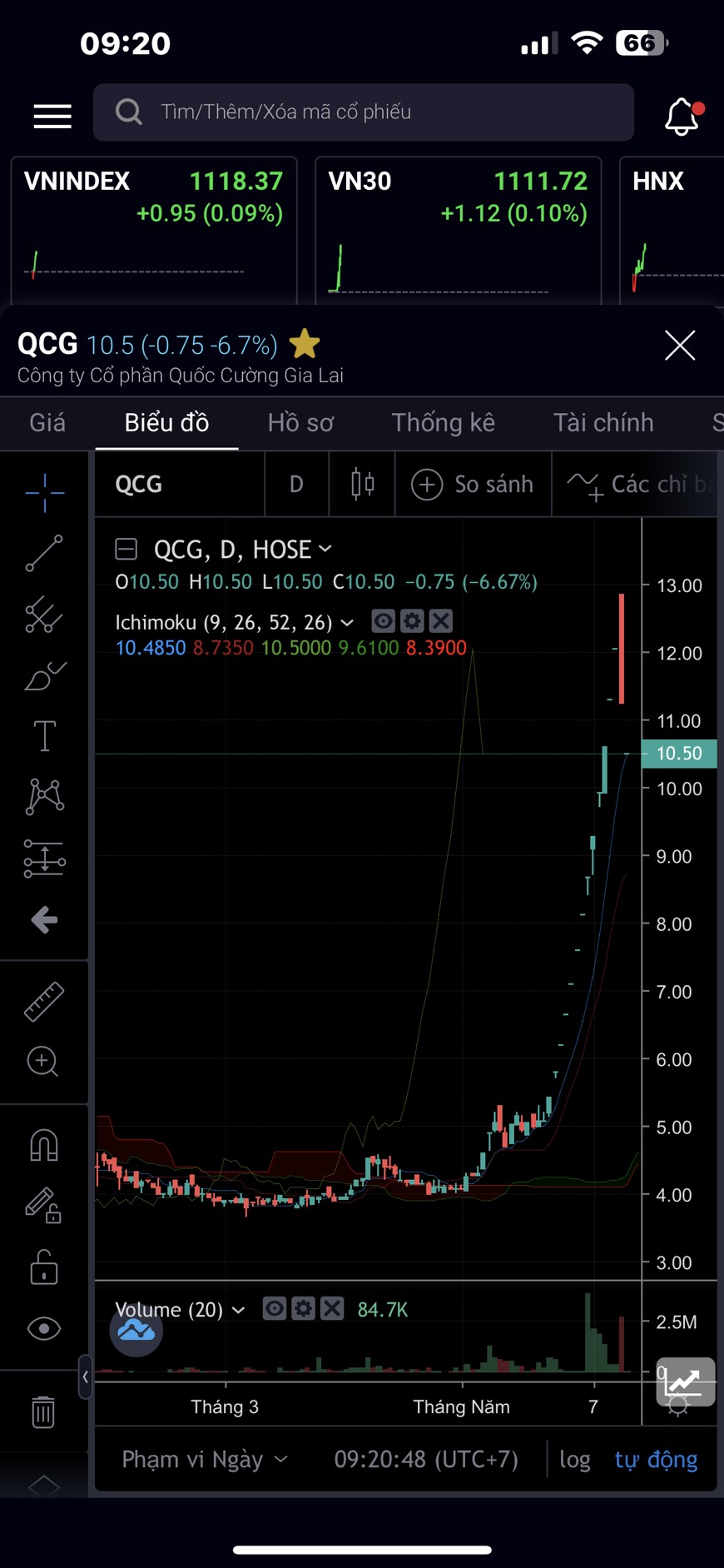Switch to the Giá tab
The height and width of the screenshot is (1568, 724).
[47, 423]
